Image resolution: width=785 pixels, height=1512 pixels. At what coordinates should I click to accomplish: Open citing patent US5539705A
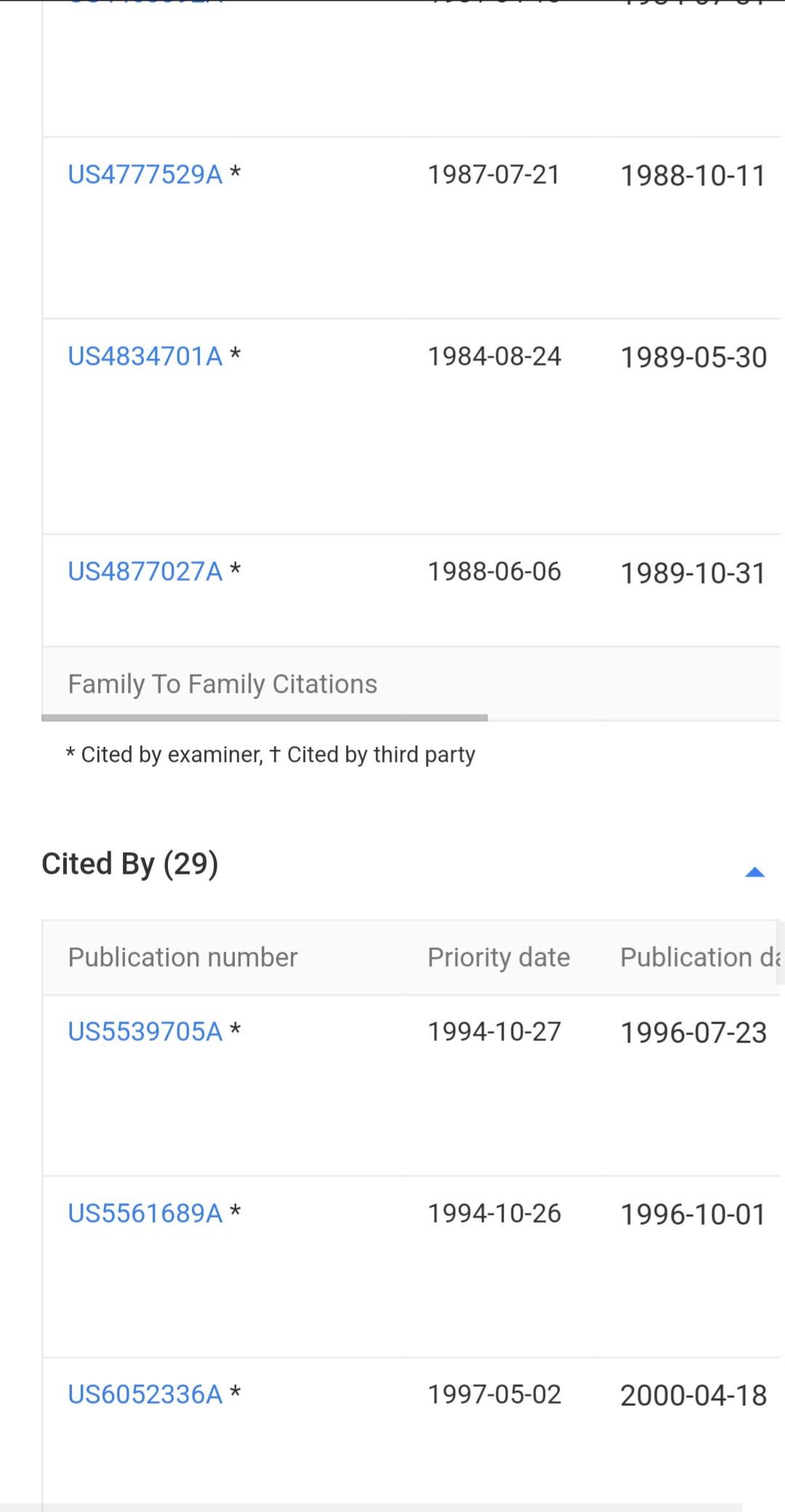(145, 1032)
